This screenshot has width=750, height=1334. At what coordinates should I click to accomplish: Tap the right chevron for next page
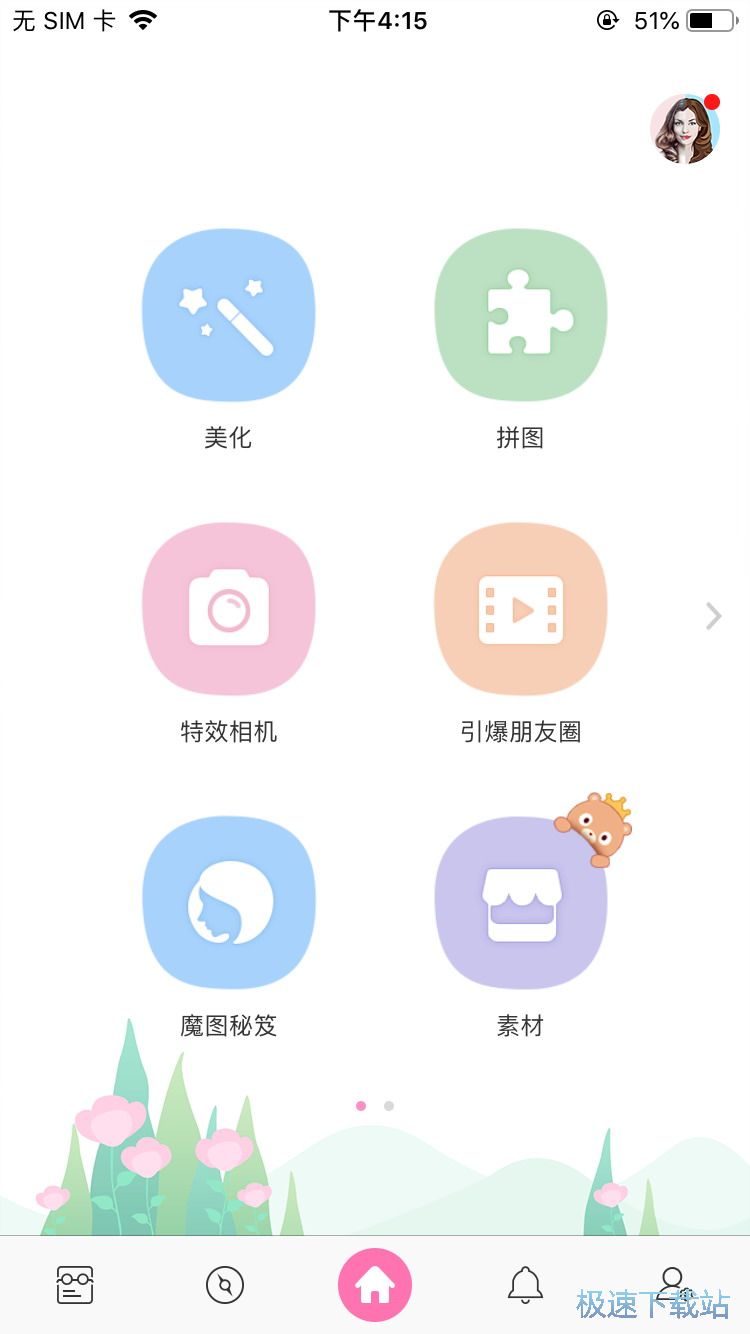713,616
